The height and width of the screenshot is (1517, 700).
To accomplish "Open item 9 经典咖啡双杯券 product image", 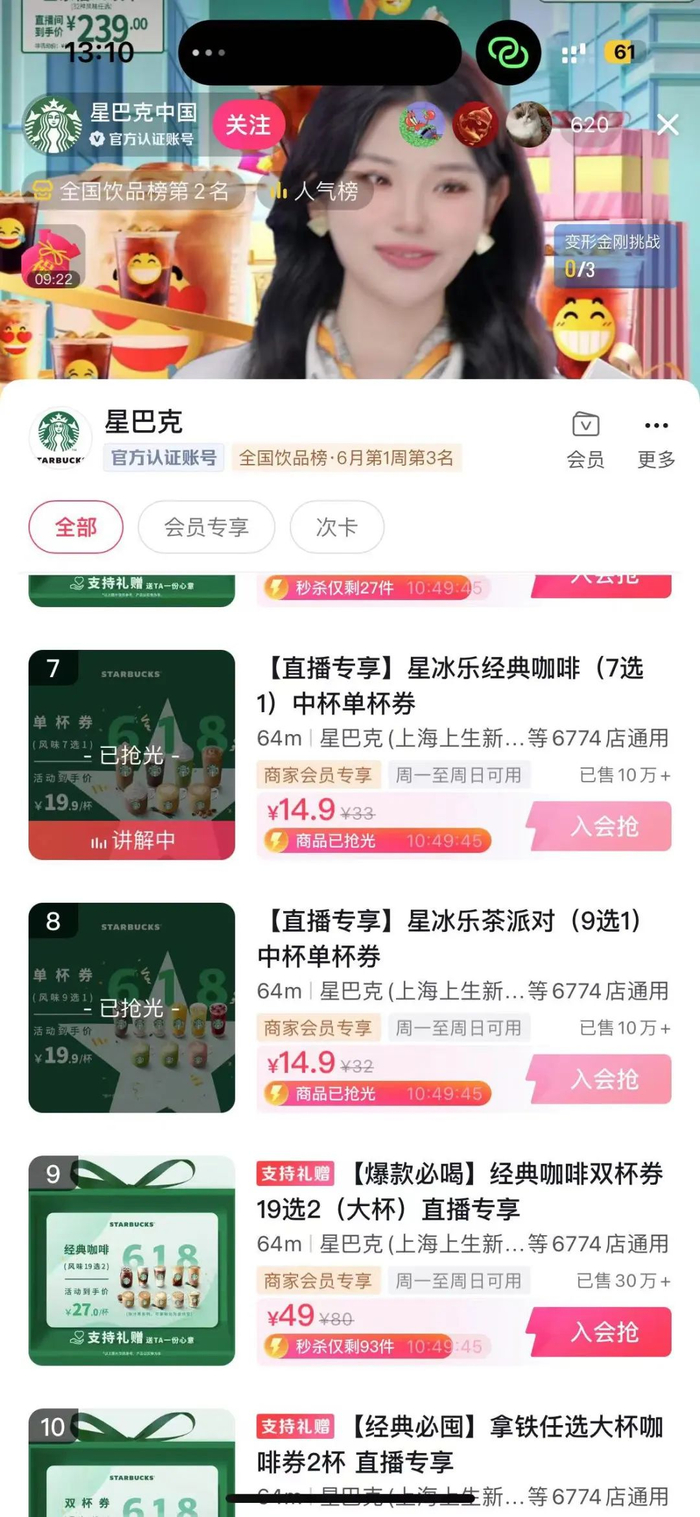I will coord(132,1261).
